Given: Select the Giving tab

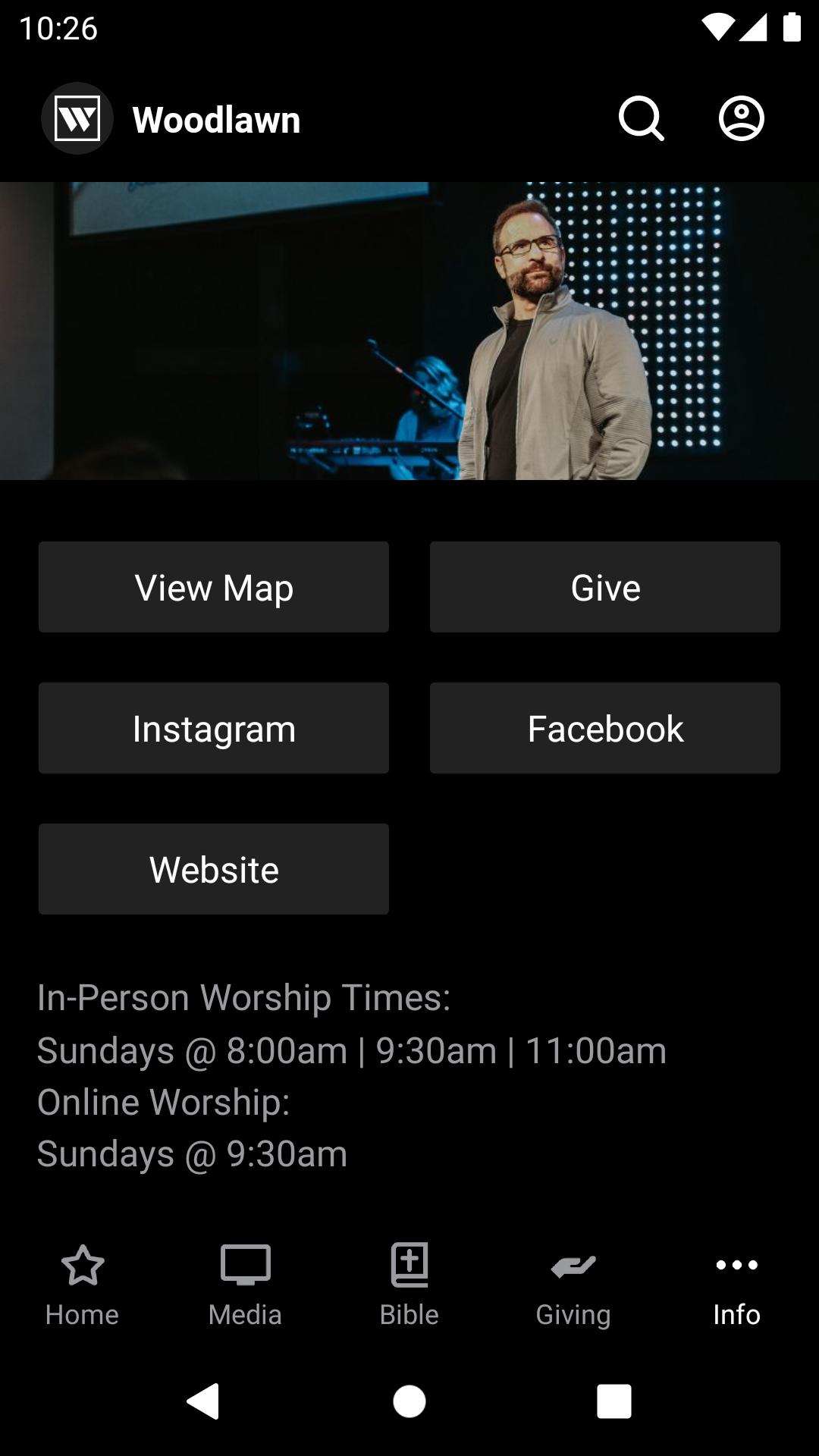Looking at the screenshot, I should [573, 1286].
